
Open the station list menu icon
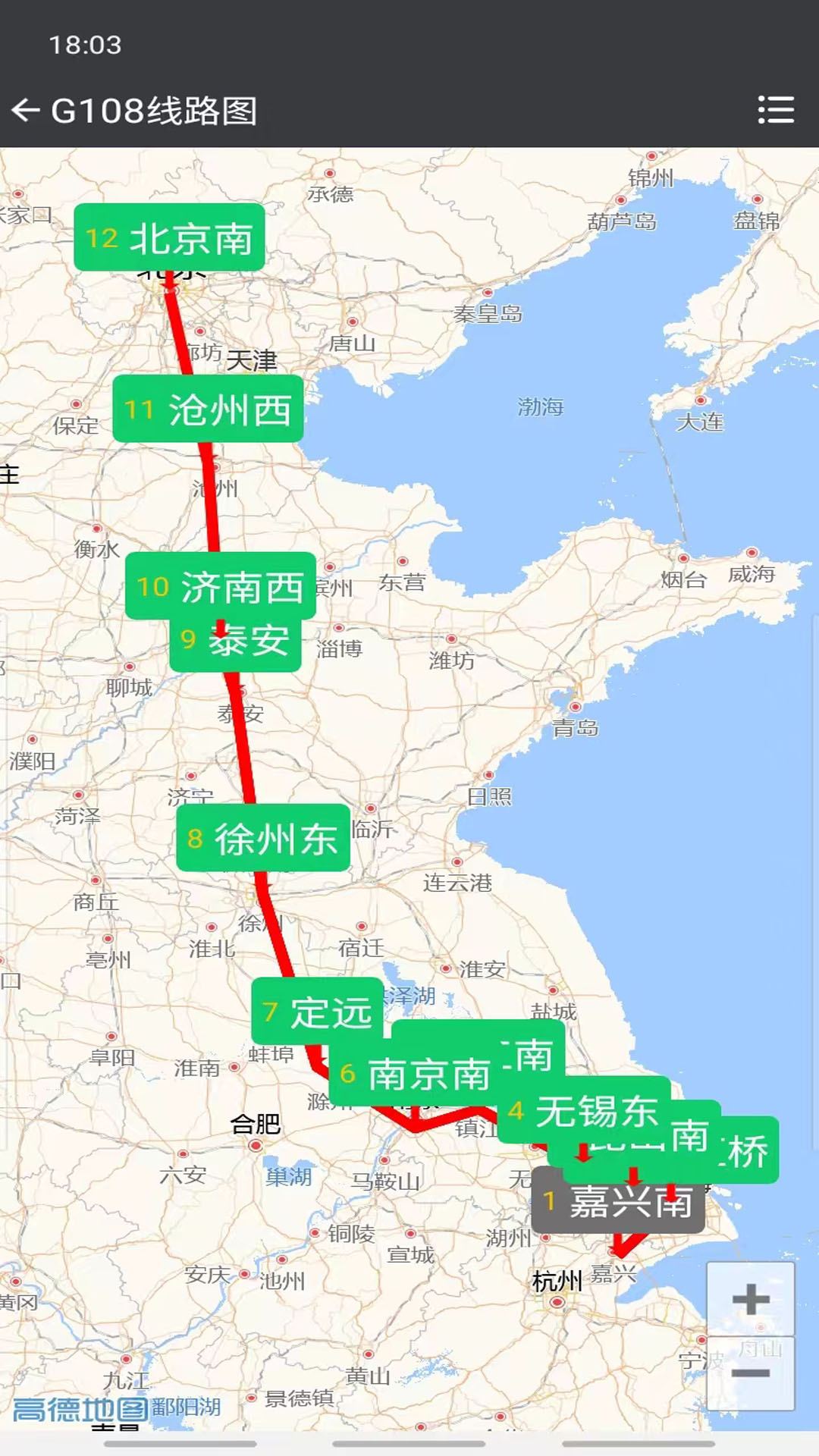pos(776,110)
